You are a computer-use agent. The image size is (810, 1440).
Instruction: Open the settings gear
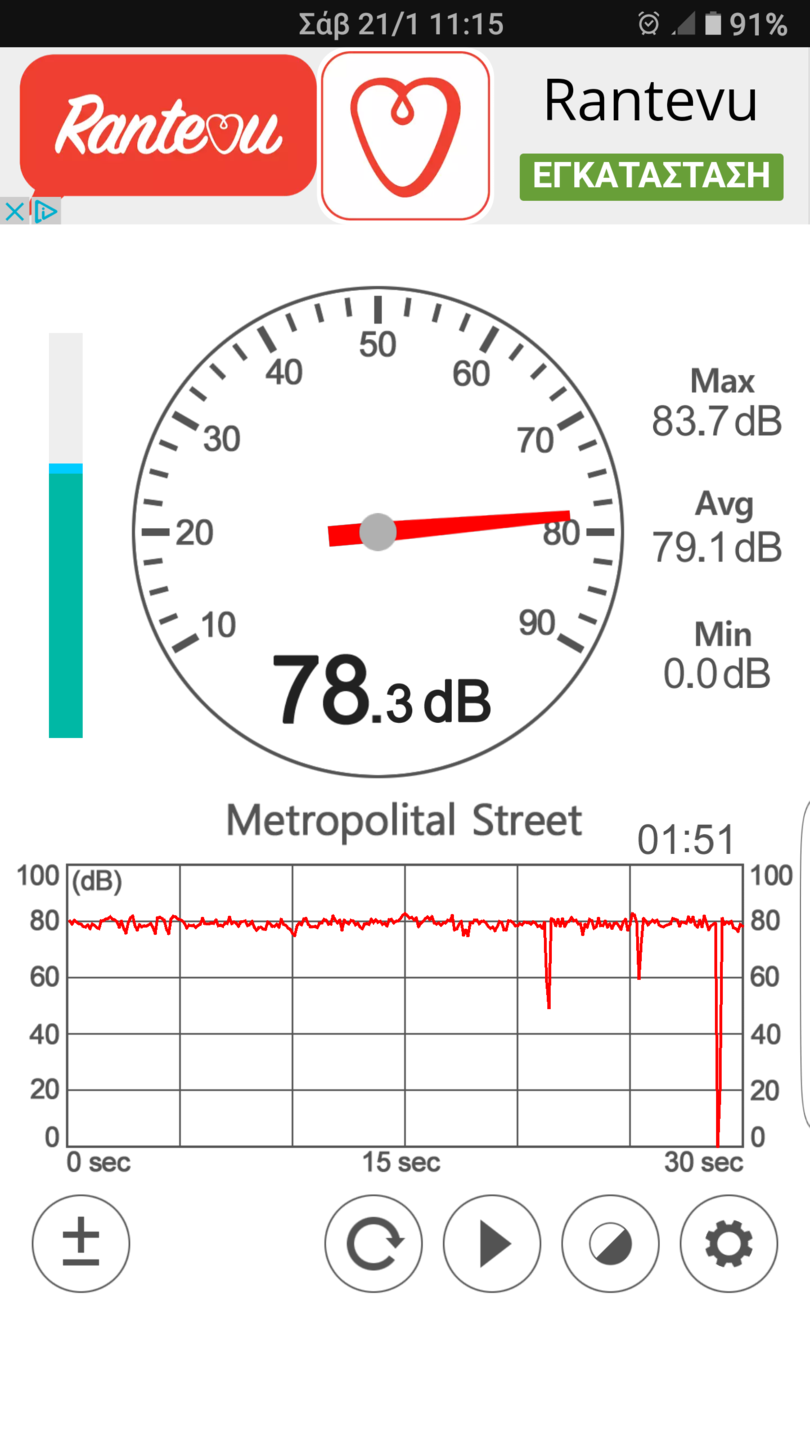(x=729, y=1244)
